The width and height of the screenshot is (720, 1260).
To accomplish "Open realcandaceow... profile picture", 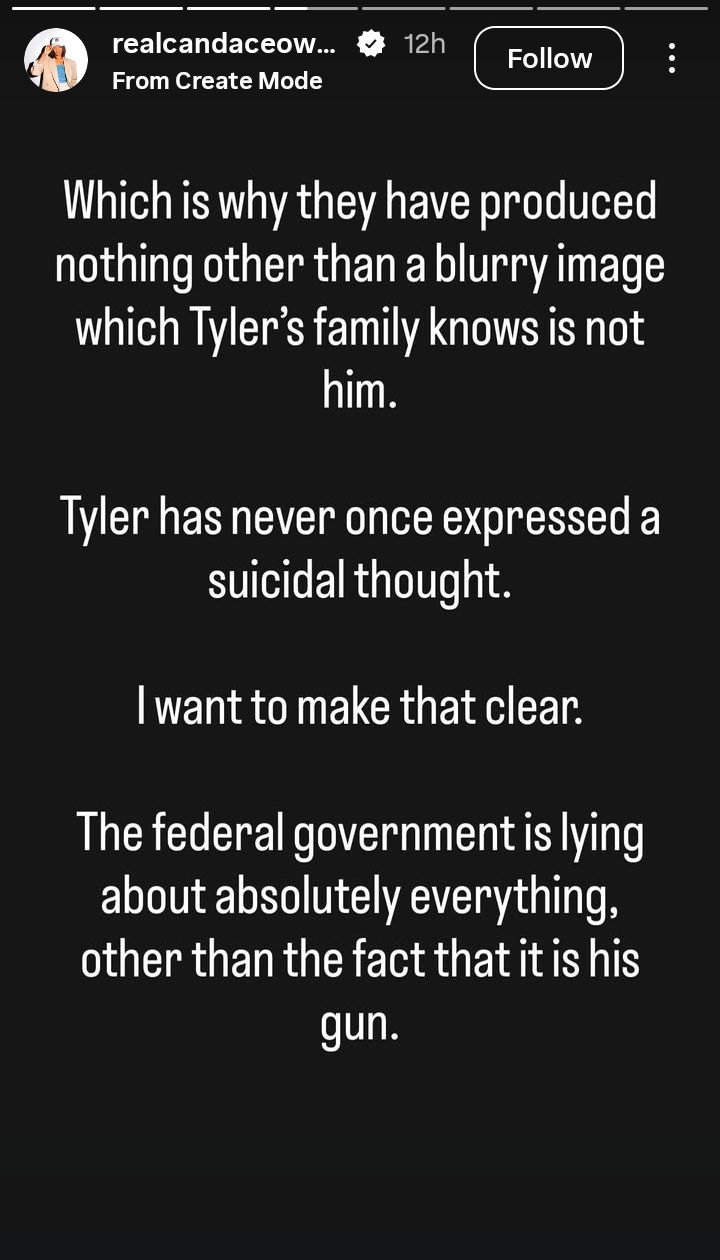I will 56,60.
